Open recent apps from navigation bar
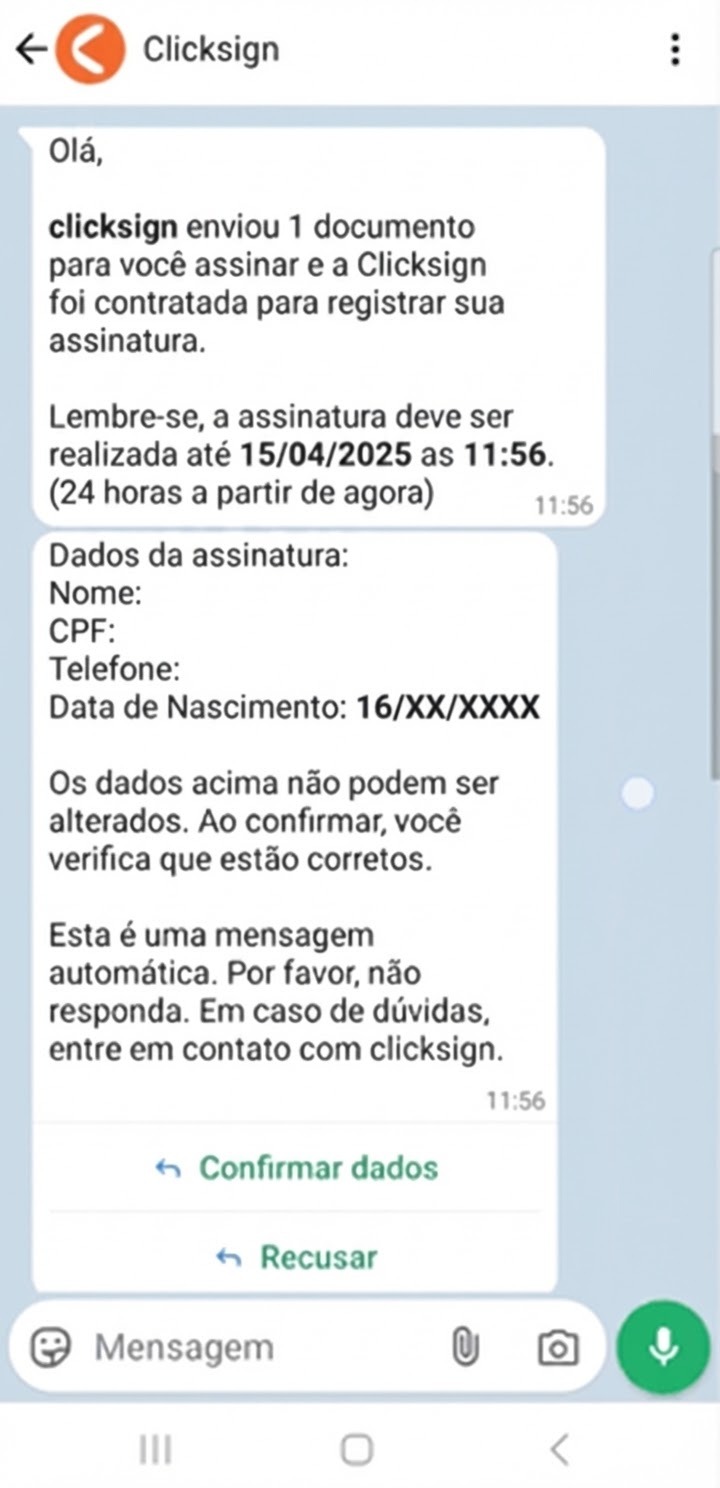This screenshot has width=720, height=1488. tap(155, 1449)
